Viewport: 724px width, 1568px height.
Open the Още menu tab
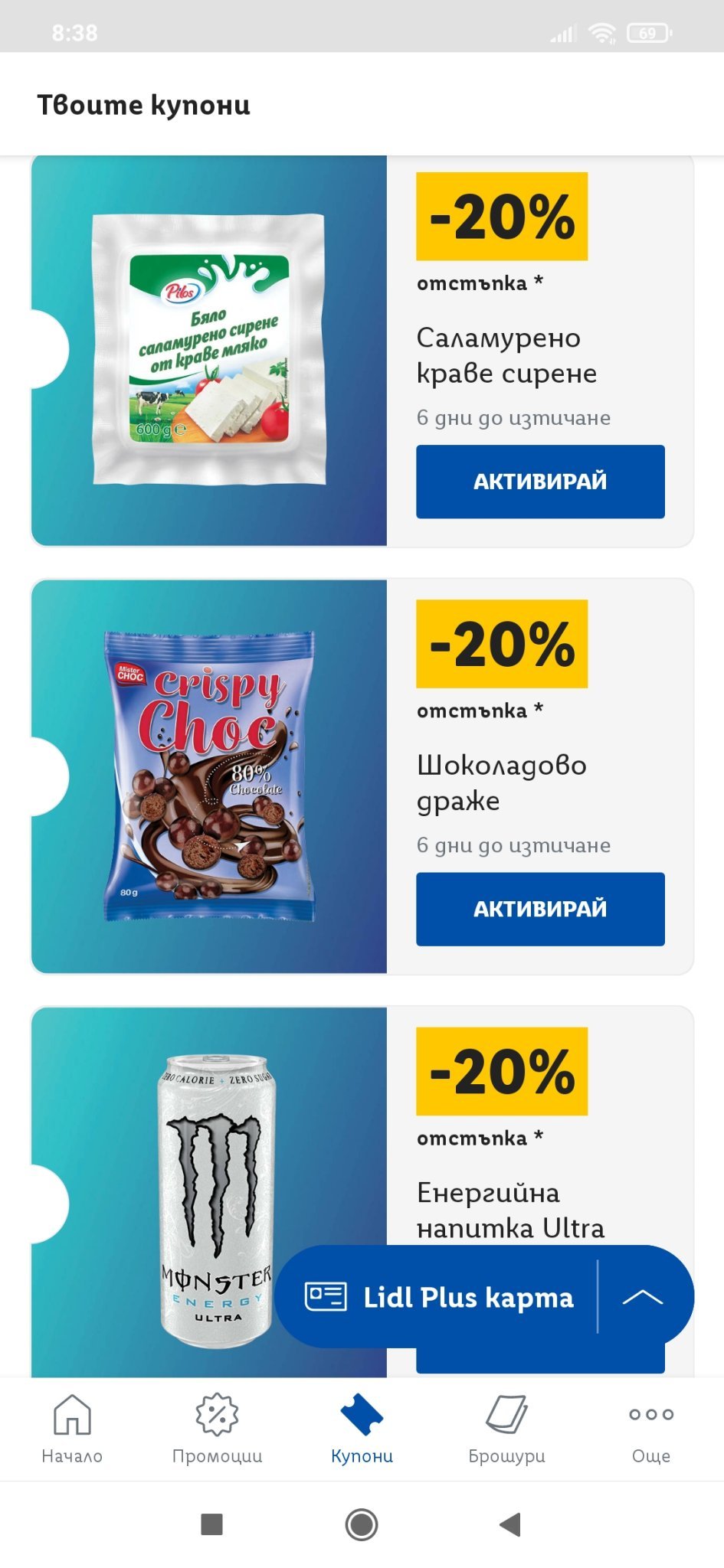(650, 1429)
